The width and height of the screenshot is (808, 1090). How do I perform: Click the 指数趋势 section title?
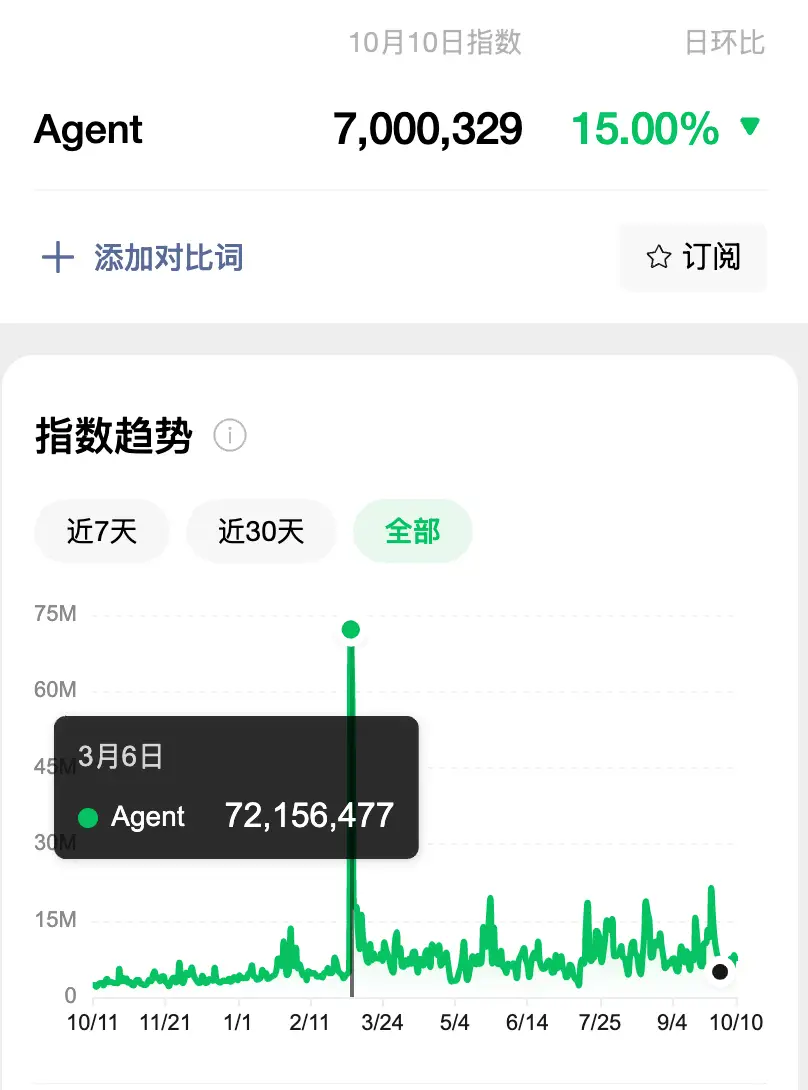pyautogui.click(x=116, y=435)
